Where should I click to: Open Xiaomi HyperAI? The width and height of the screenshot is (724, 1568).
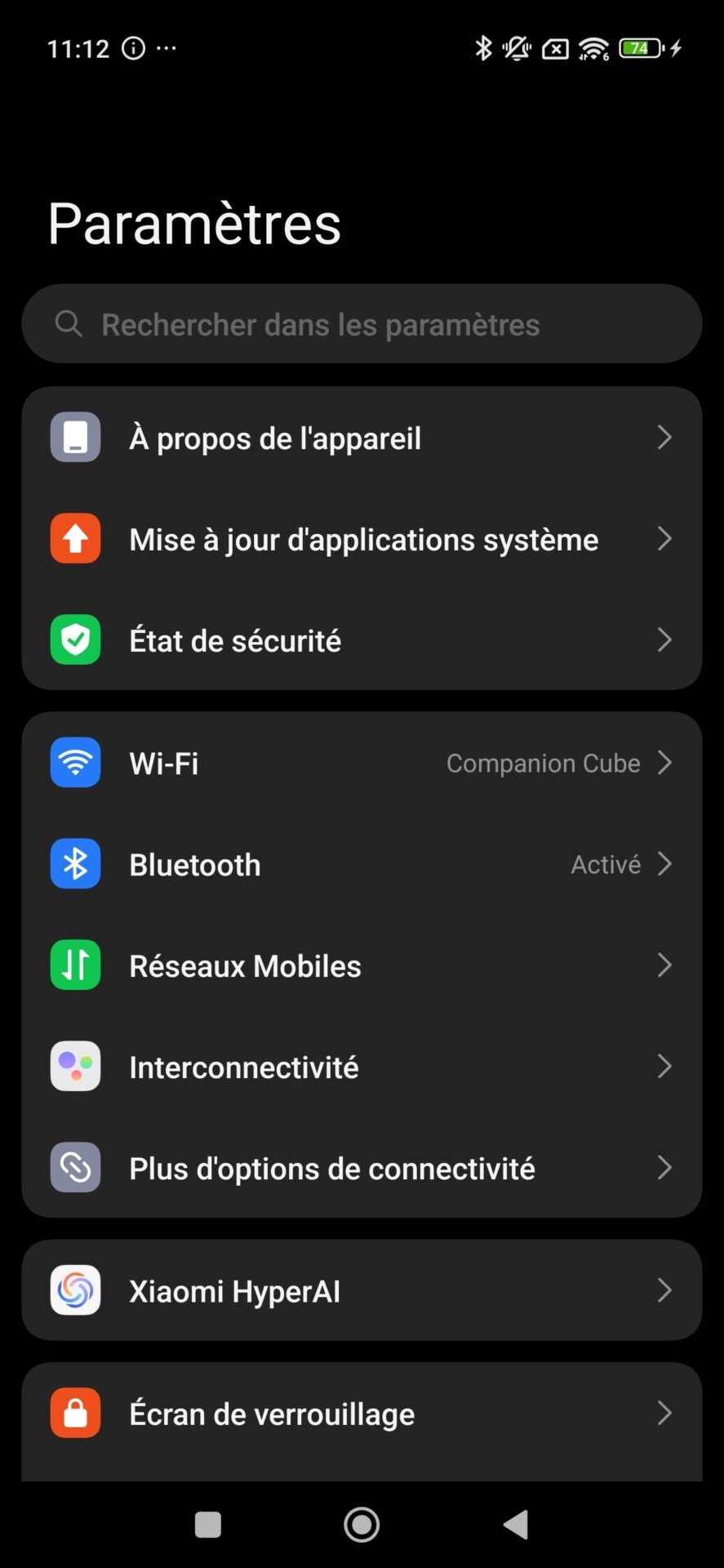362,1290
